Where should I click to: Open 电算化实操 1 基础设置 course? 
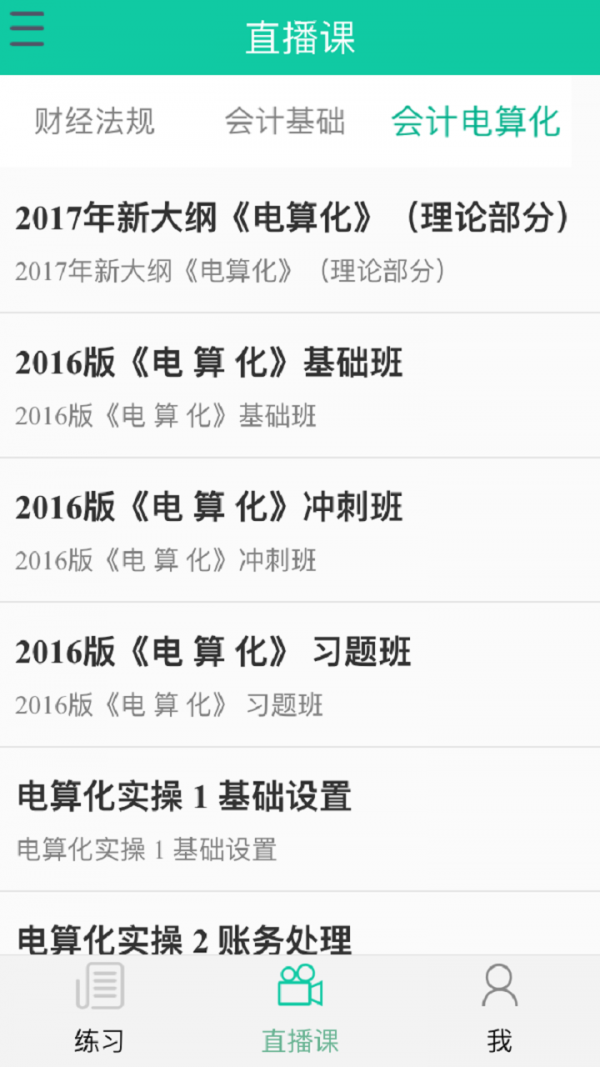click(295, 820)
